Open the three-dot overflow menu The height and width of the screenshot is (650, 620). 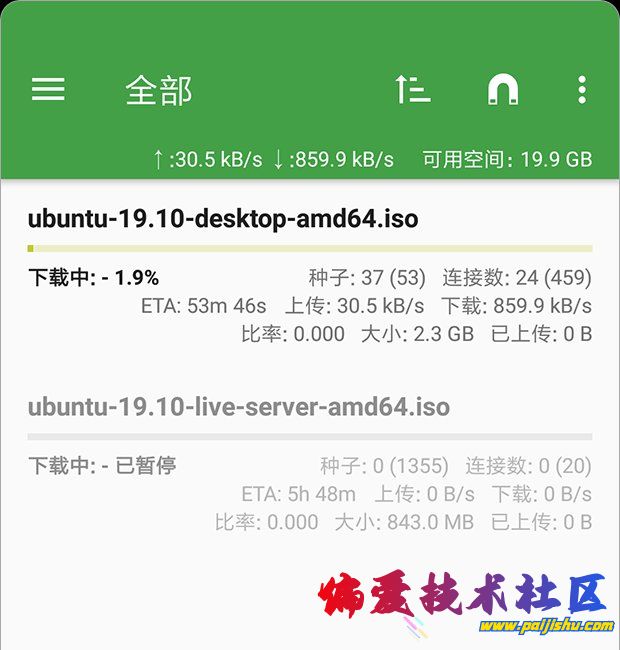(582, 90)
